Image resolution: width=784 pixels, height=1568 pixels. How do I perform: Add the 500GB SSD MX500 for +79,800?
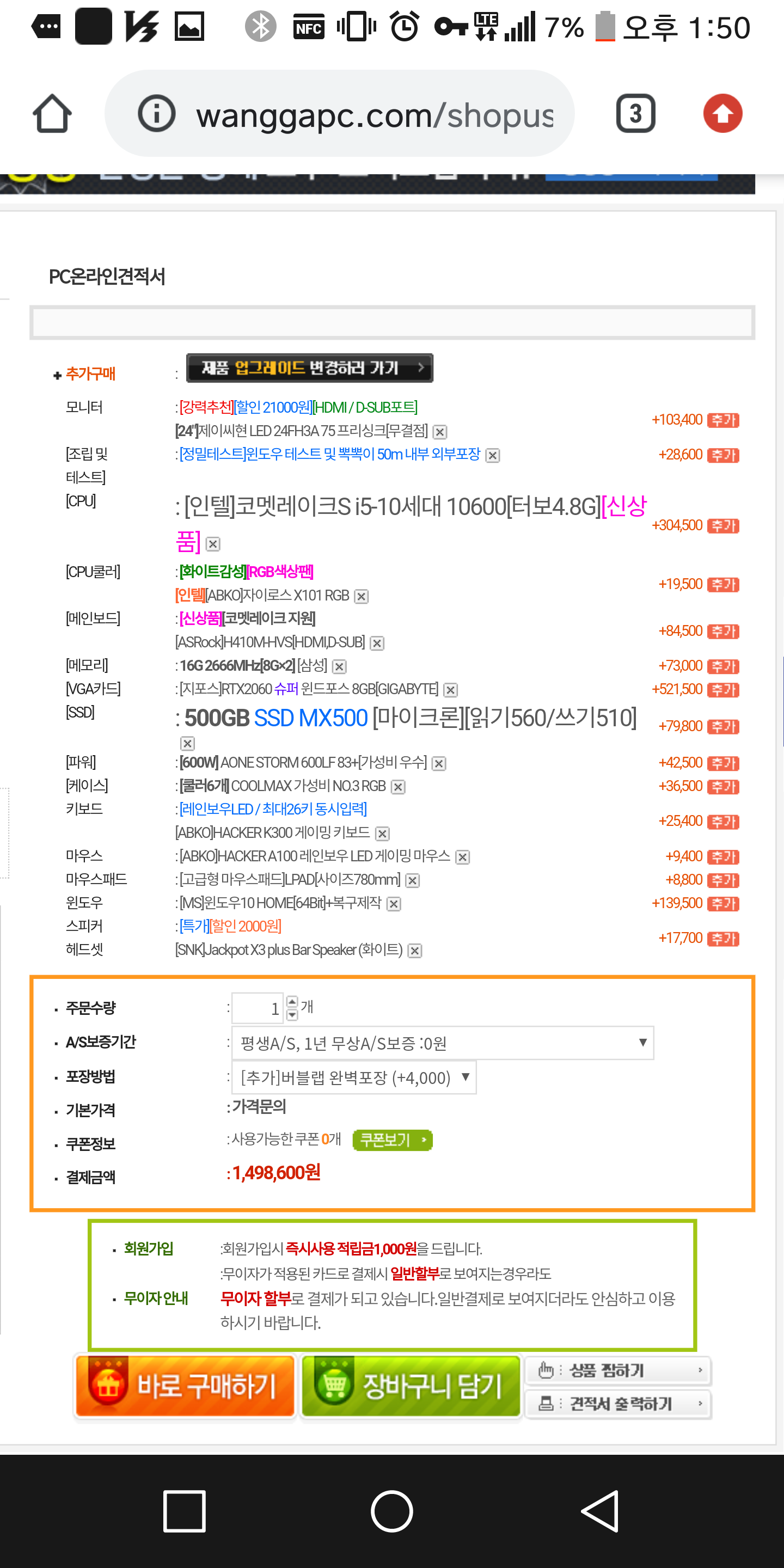(723, 726)
